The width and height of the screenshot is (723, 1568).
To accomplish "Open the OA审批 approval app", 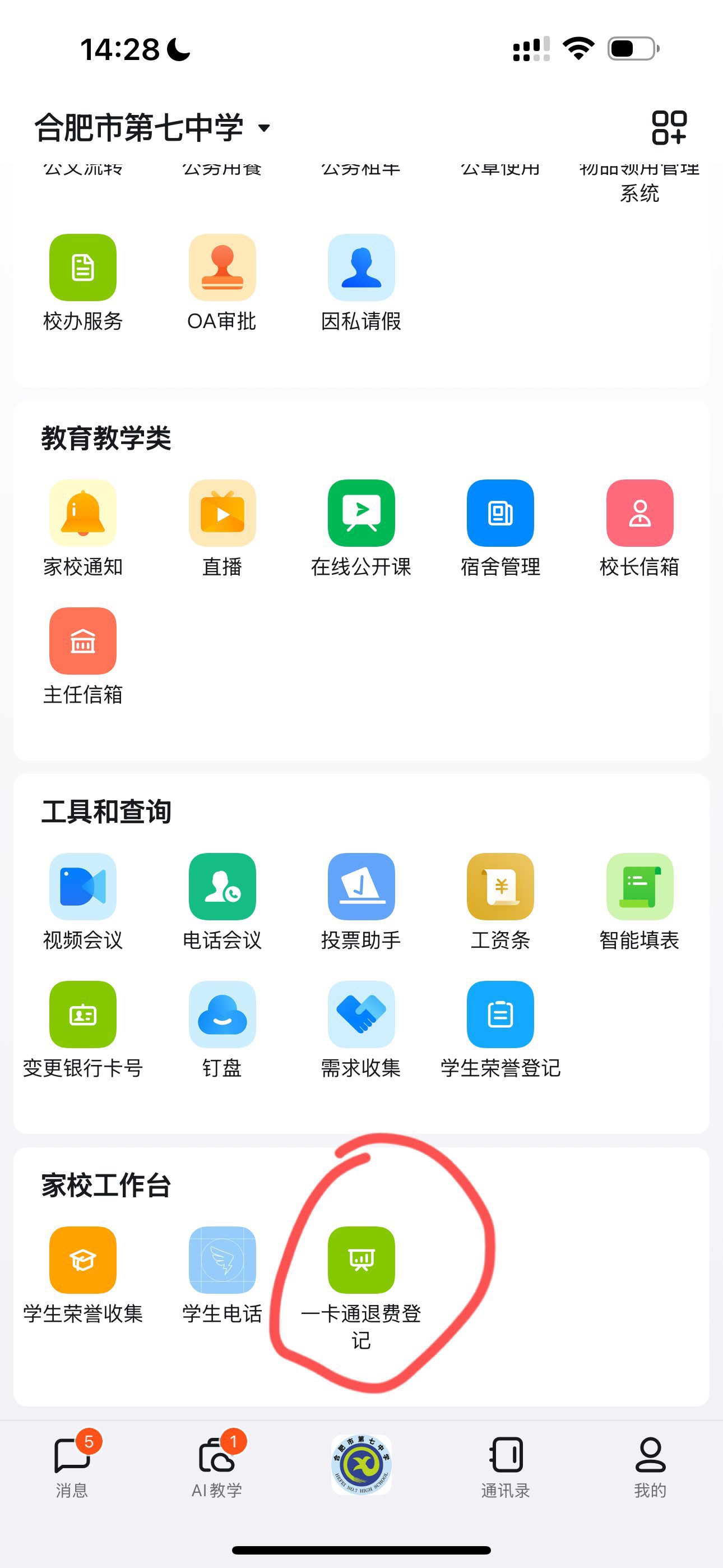I will coord(221,268).
